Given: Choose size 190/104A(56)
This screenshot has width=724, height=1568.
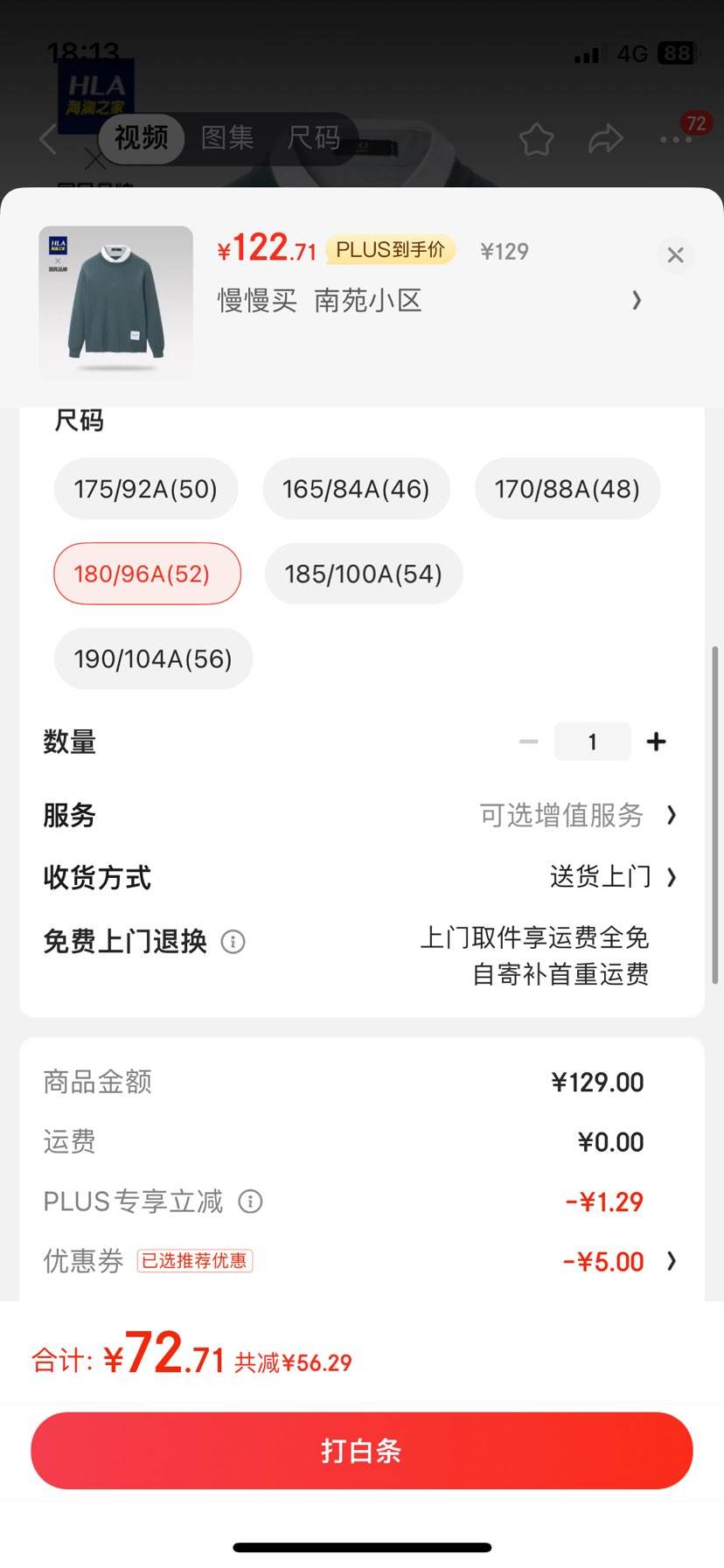Looking at the screenshot, I should click(x=153, y=659).
